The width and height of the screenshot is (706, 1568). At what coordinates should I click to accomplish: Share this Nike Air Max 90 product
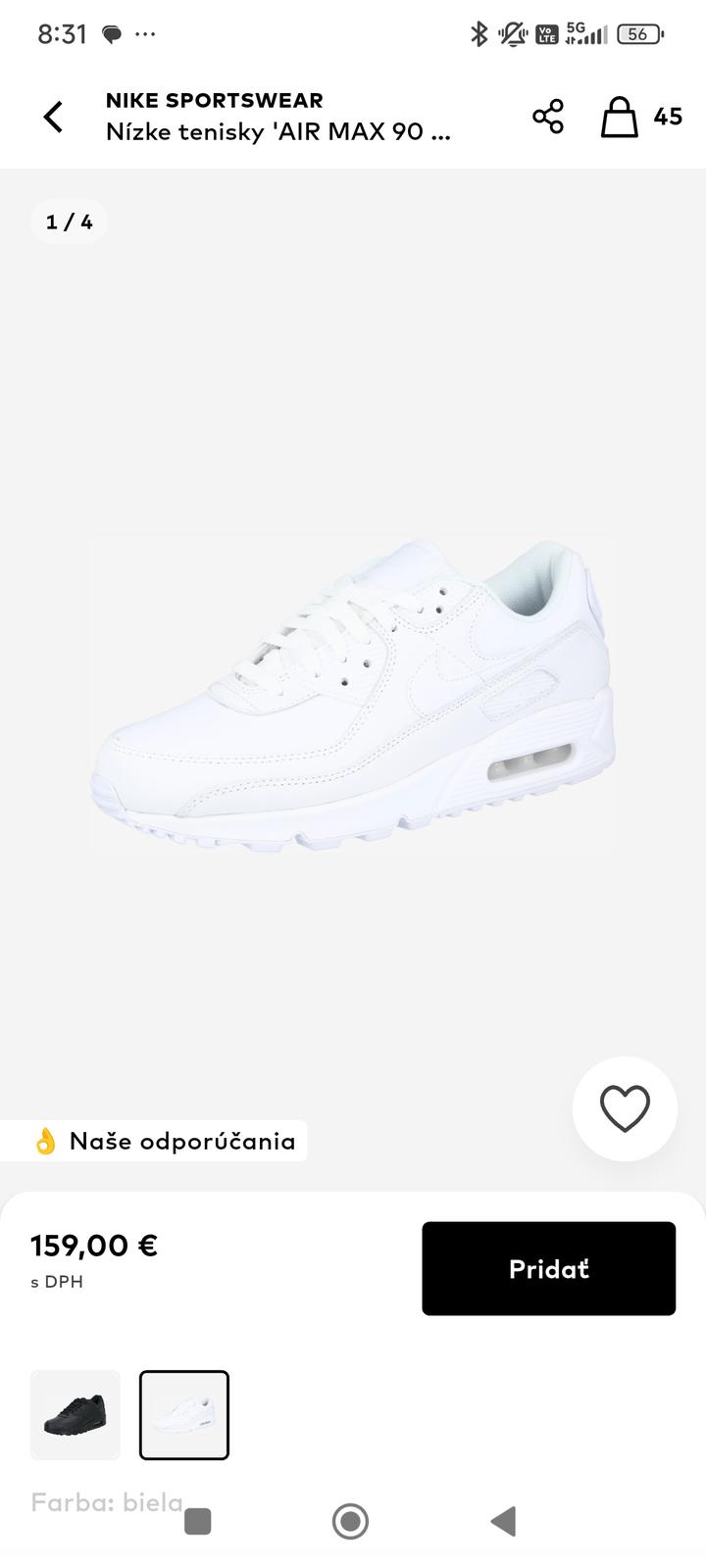(x=548, y=117)
